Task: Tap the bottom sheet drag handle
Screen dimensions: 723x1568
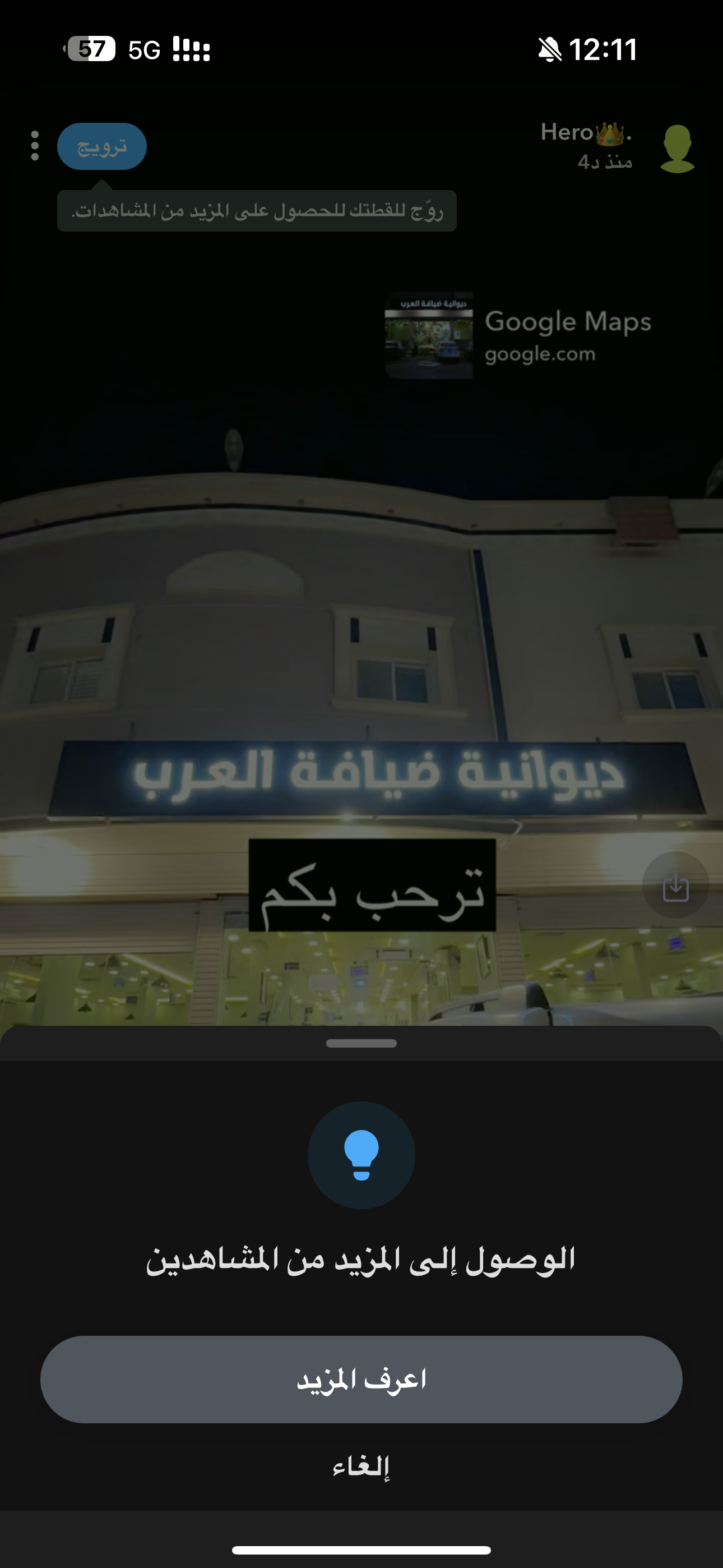Action: pos(361,1043)
